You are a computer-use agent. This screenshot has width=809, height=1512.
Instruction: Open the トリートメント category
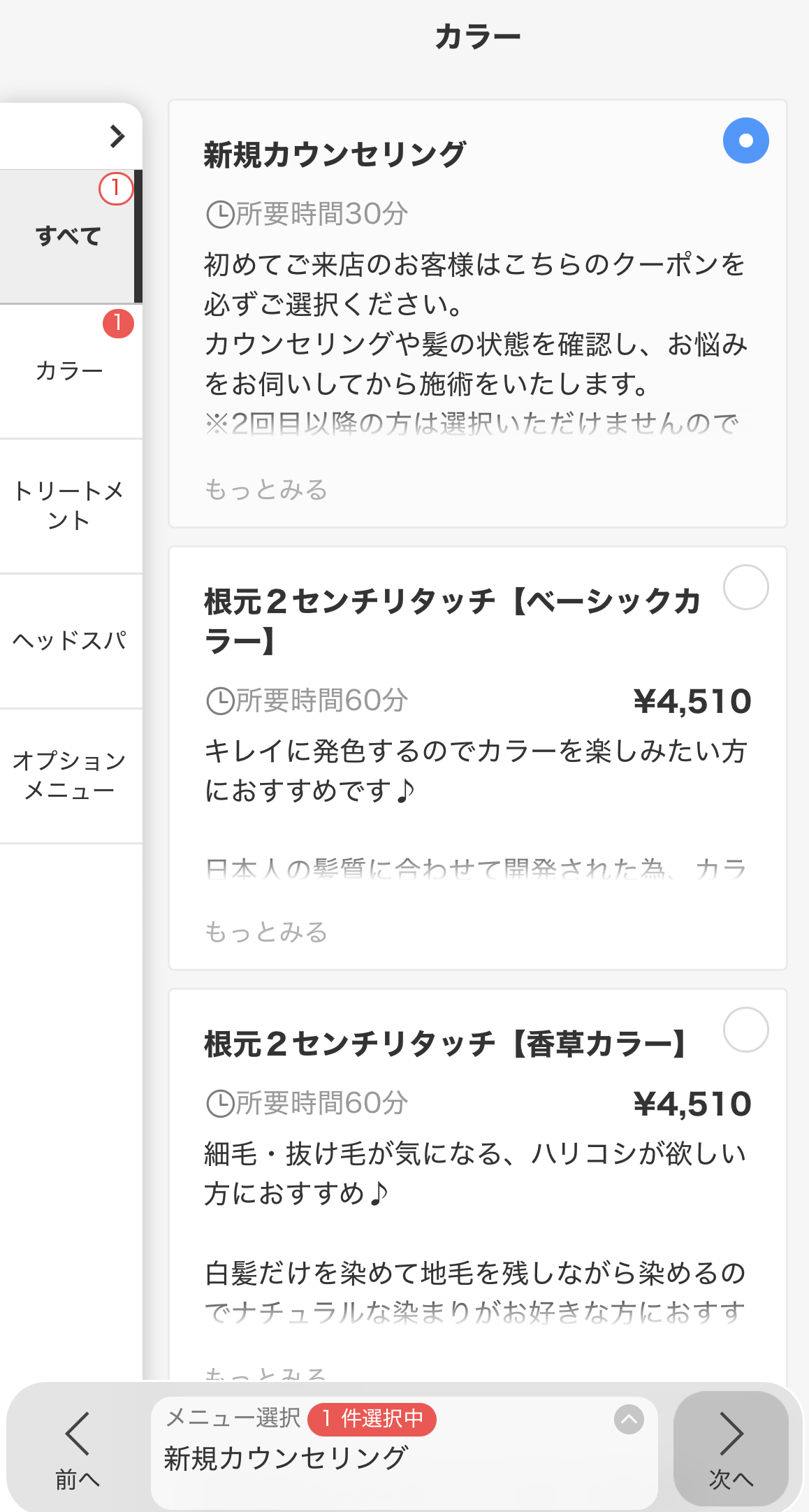(68, 506)
